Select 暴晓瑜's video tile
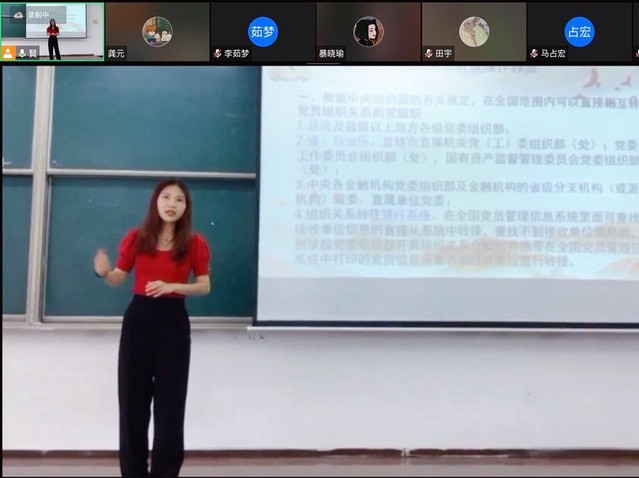 (x=368, y=31)
